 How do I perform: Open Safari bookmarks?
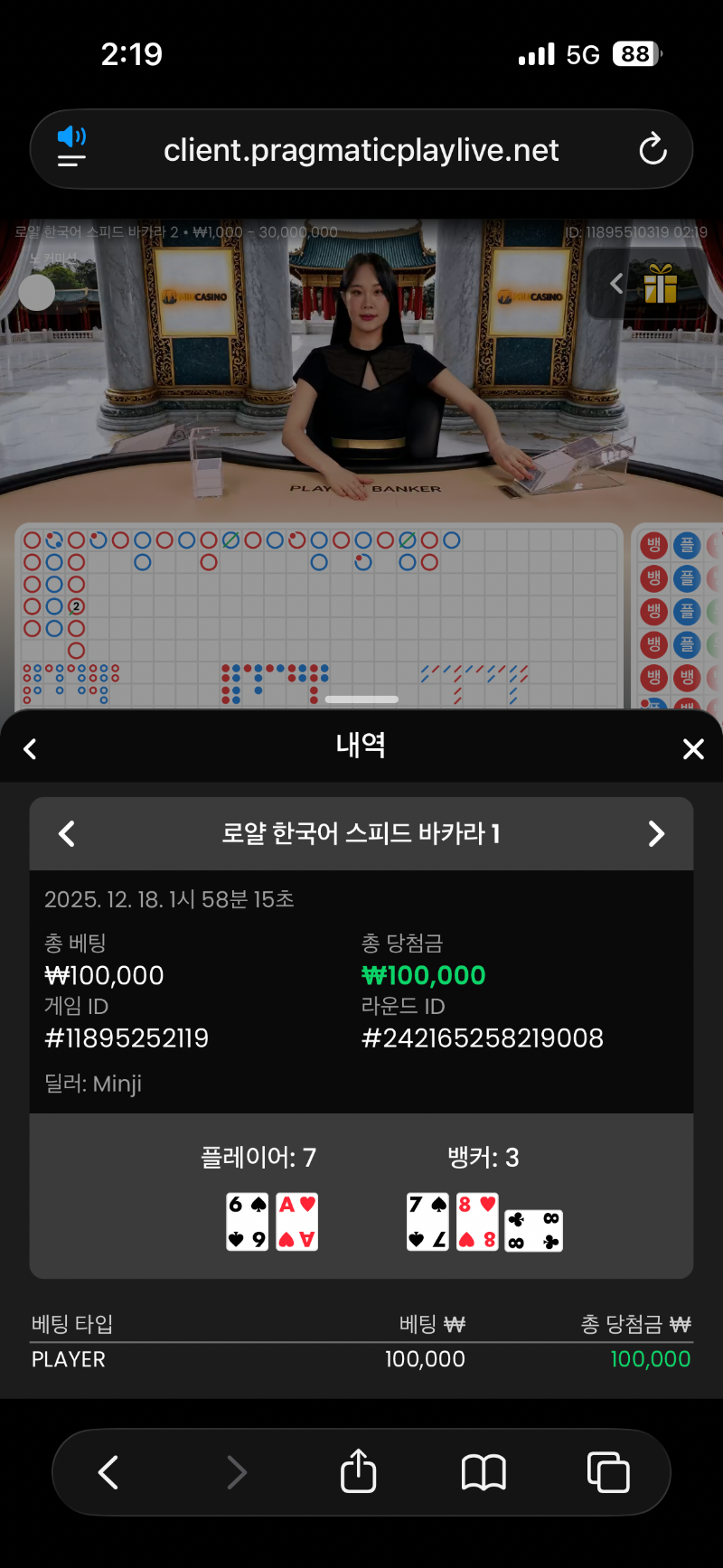484,1472
